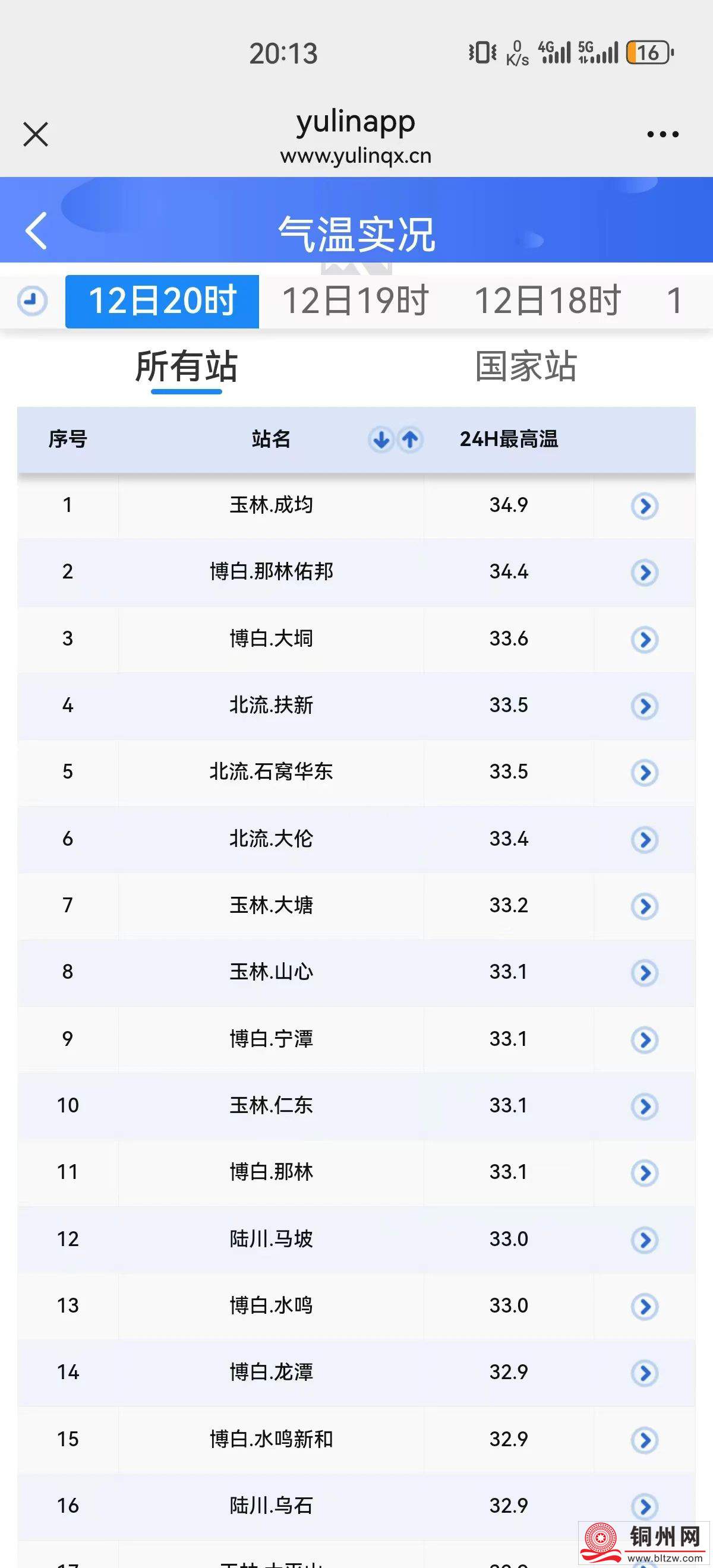713x1568 pixels.
Task: Expand details for 北流.扶新
Action: pyautogui.click(x=645, y=706)
